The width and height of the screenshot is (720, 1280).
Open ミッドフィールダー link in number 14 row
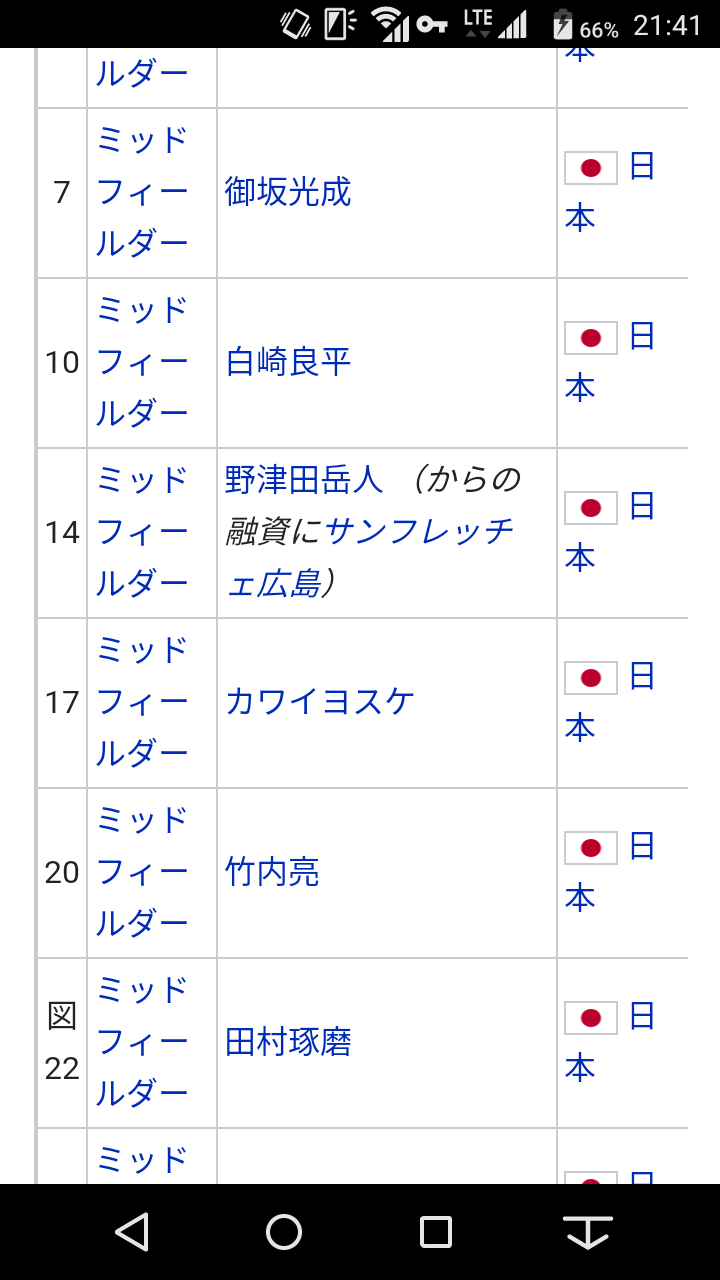142,533
